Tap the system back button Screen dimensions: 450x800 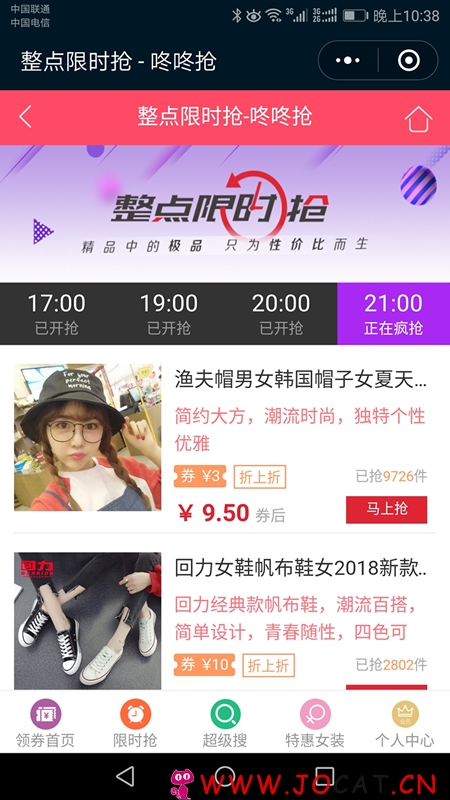click(x=125, y=776)
